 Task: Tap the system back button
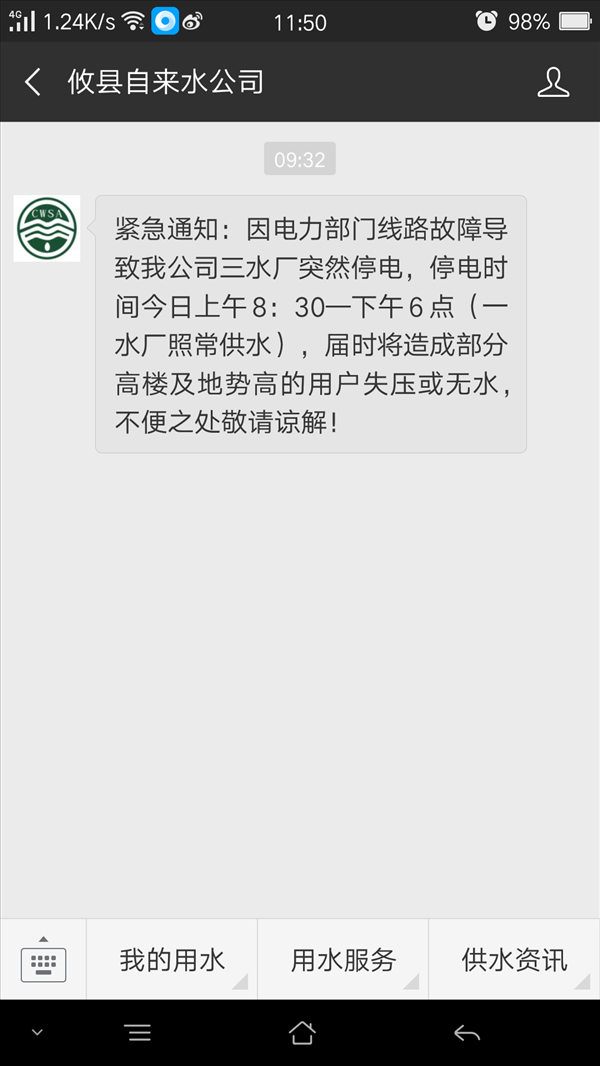[x=467, y=1033]
